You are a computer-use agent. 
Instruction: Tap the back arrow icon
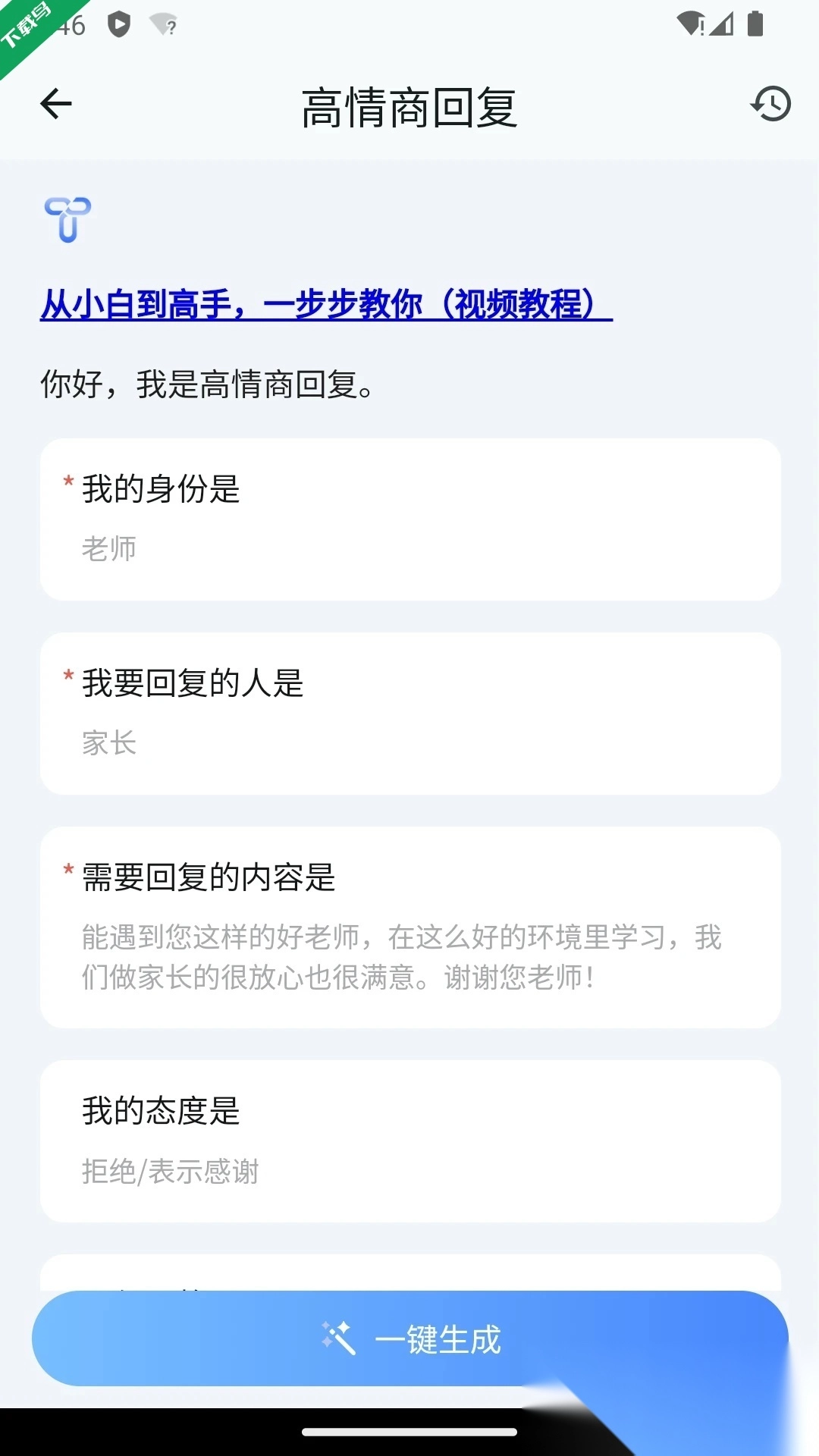pyautogui.click(x=55, y=102)
